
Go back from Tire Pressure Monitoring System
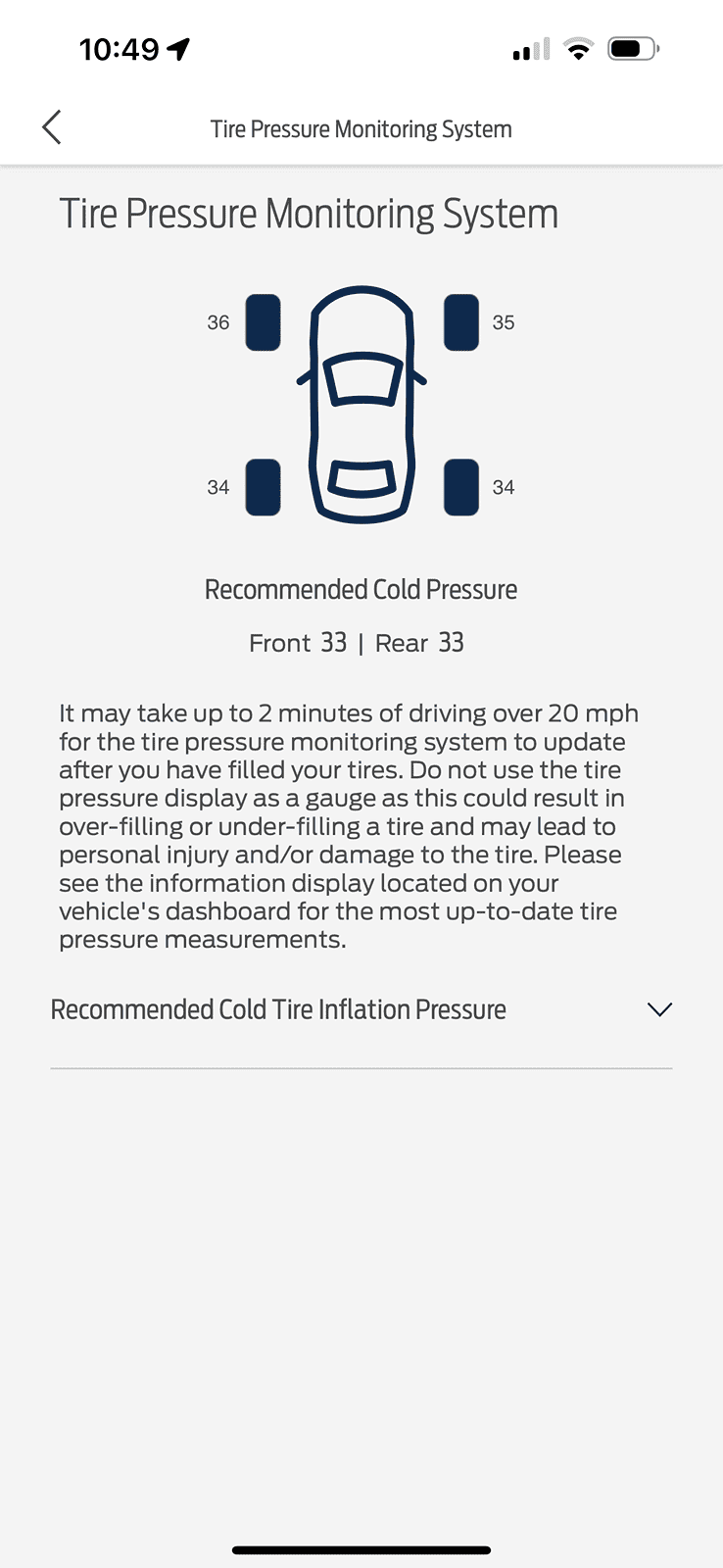(x=52, y=127)
